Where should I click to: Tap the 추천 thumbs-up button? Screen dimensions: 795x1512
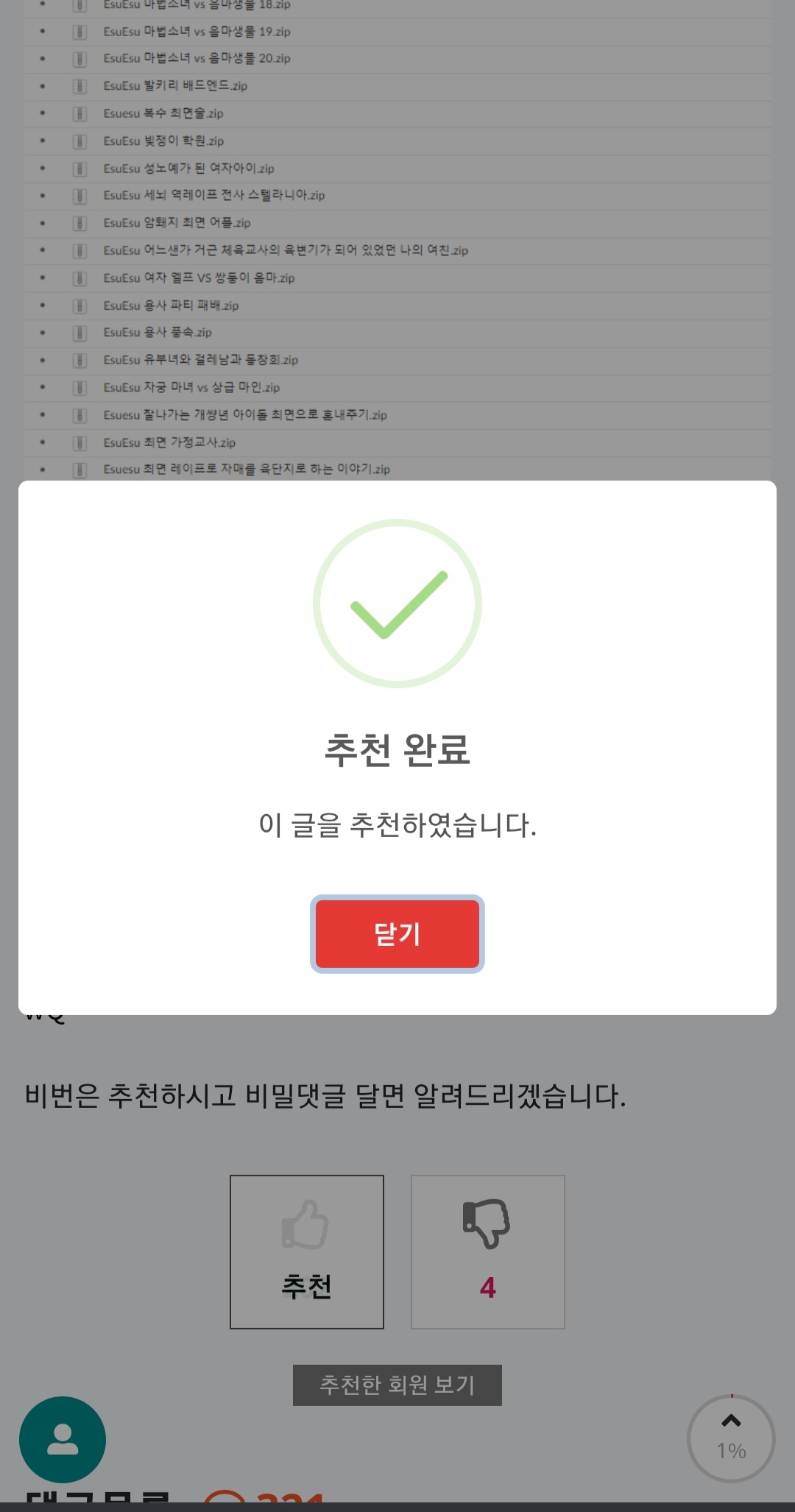tap(307, 1251)
